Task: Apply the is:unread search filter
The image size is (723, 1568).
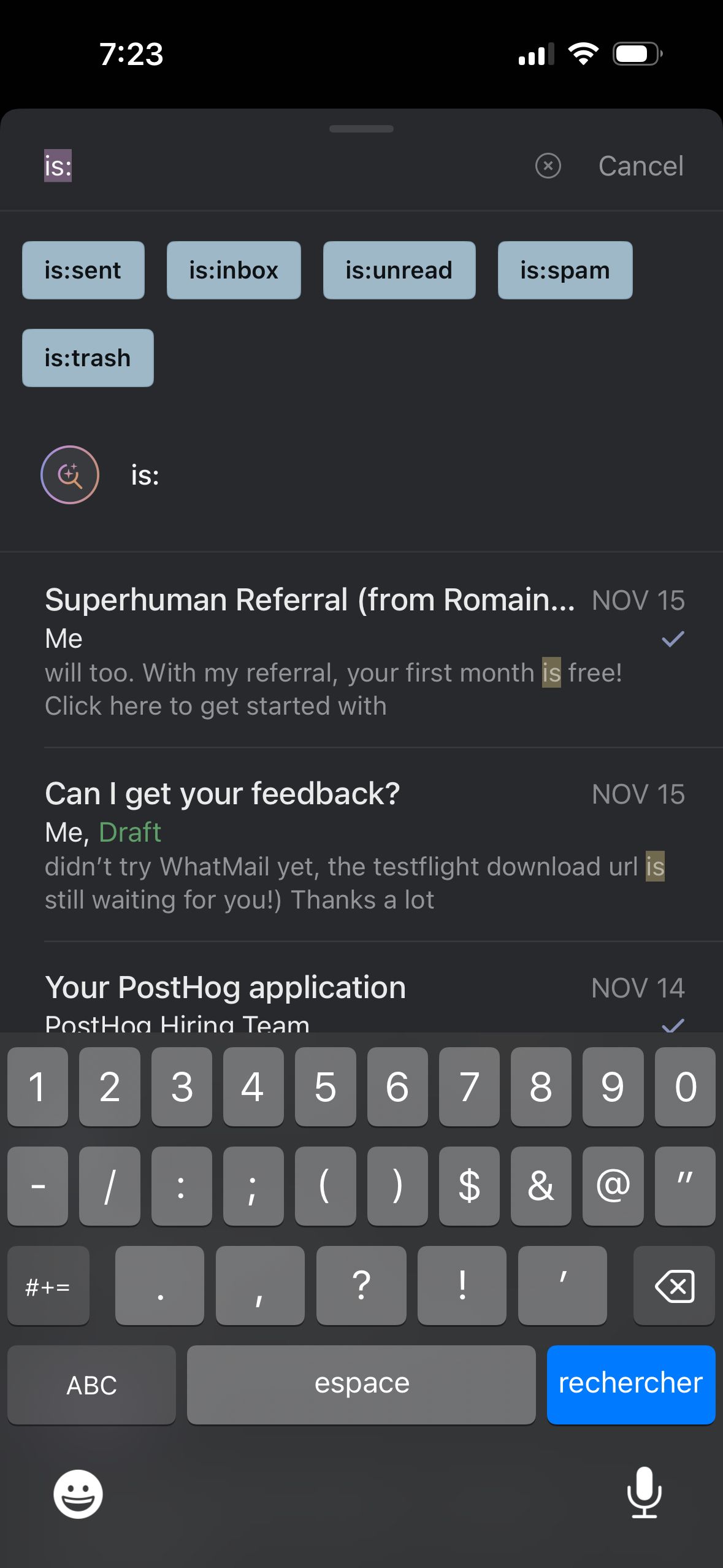Action: point(399,270)
